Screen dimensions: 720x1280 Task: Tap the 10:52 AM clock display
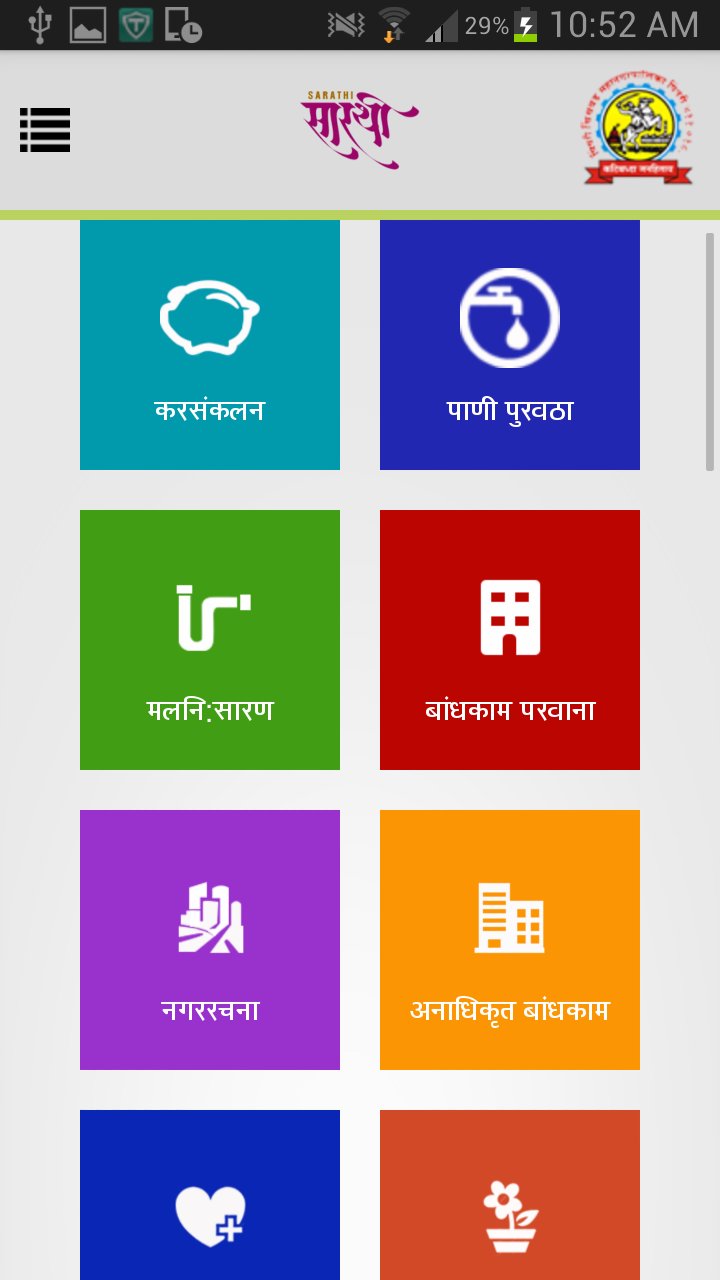coord(621,26)
